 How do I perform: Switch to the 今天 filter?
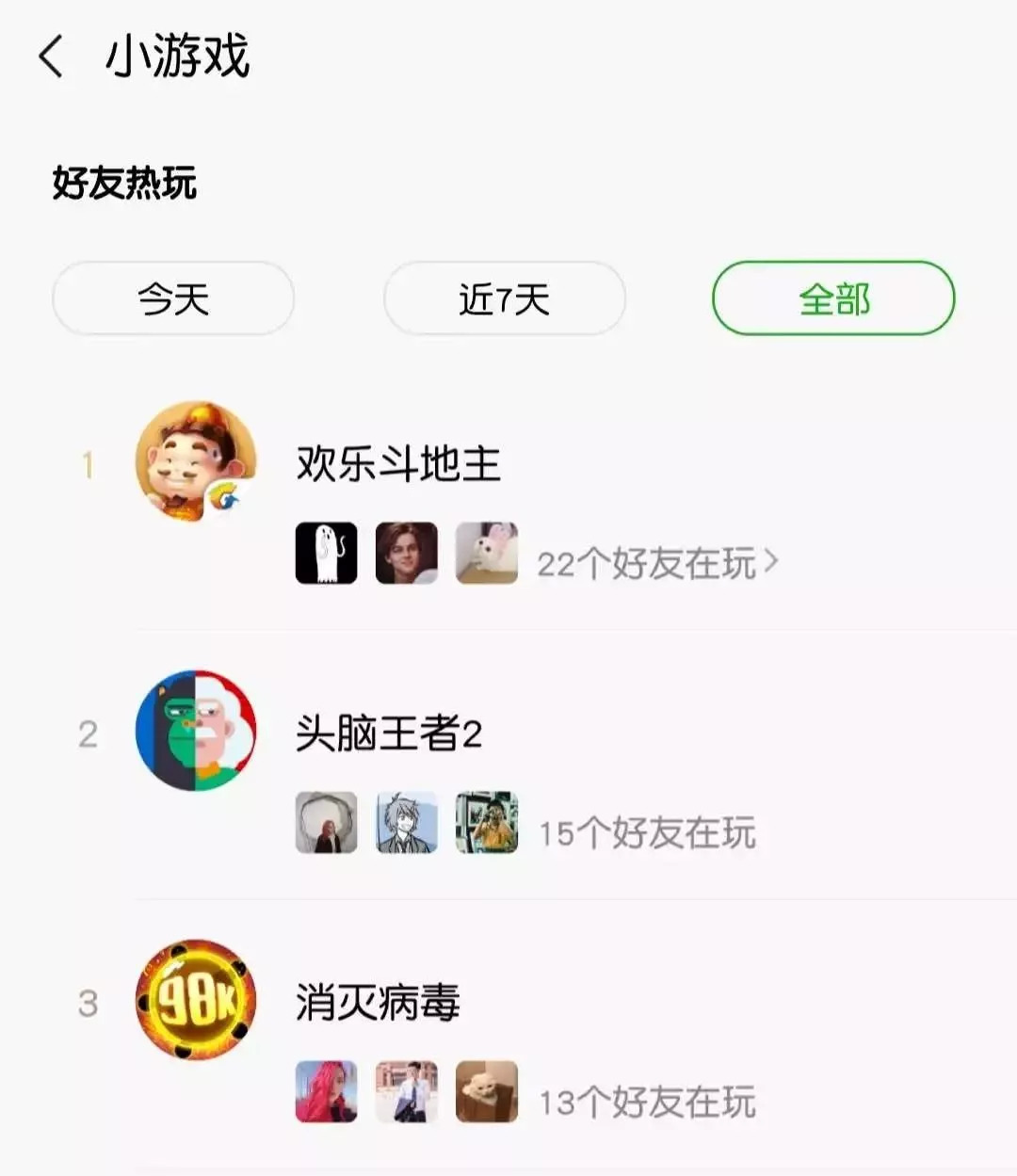pos(173,299)
